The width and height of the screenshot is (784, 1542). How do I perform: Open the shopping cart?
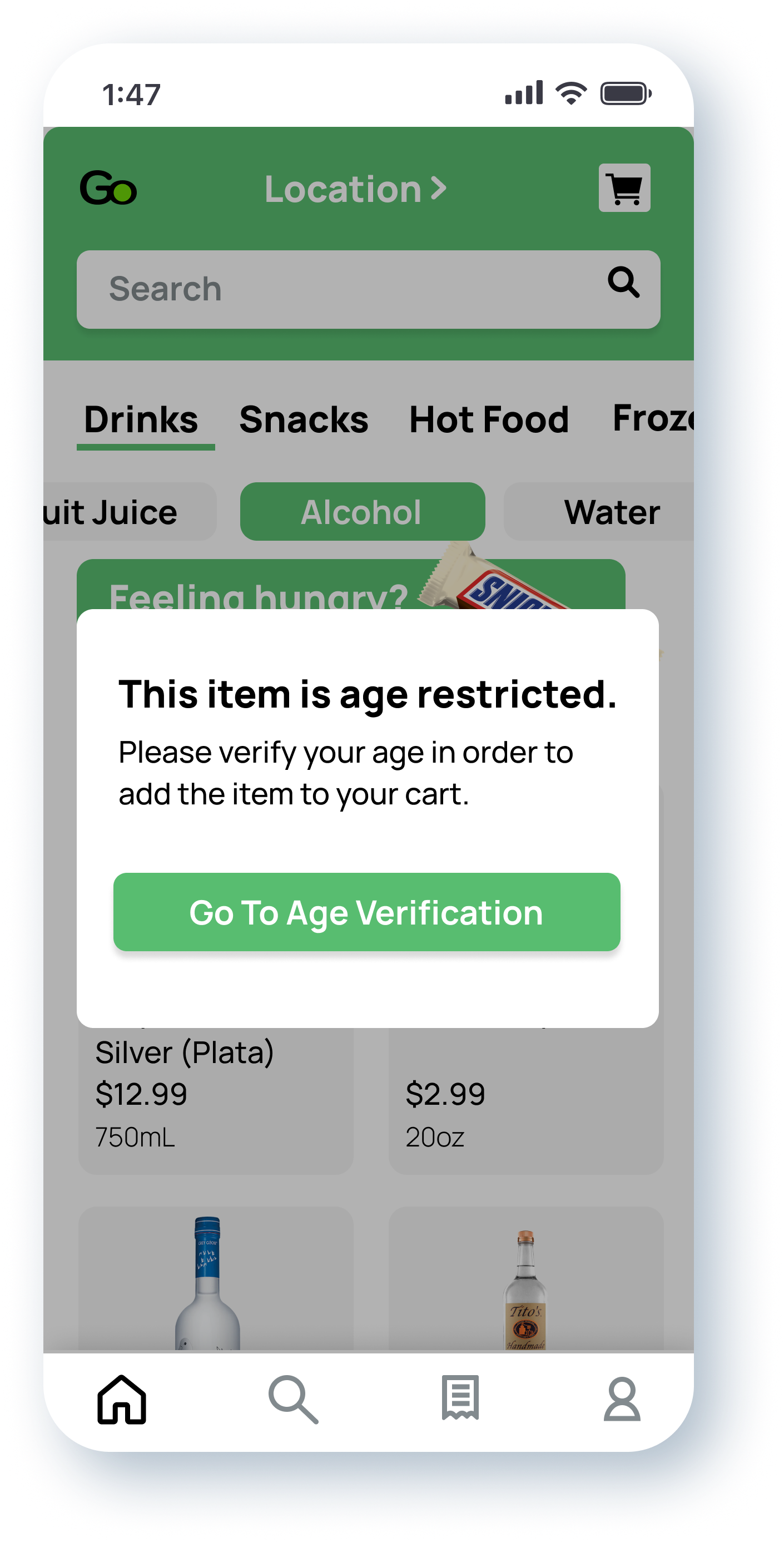click(x=624, y=188)
